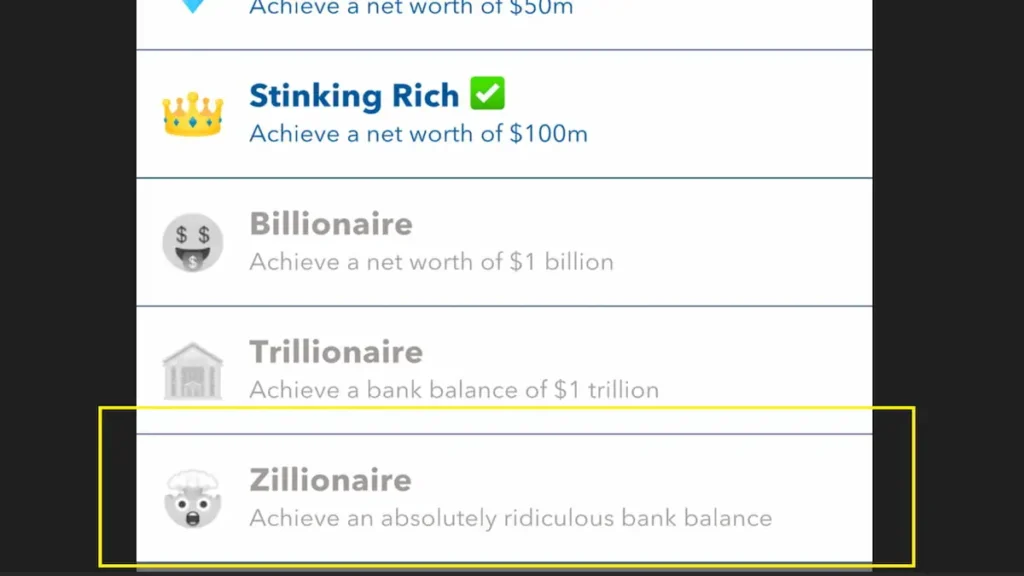View the Trillionaire achievement
The image size is (1024, 576).
504,370
